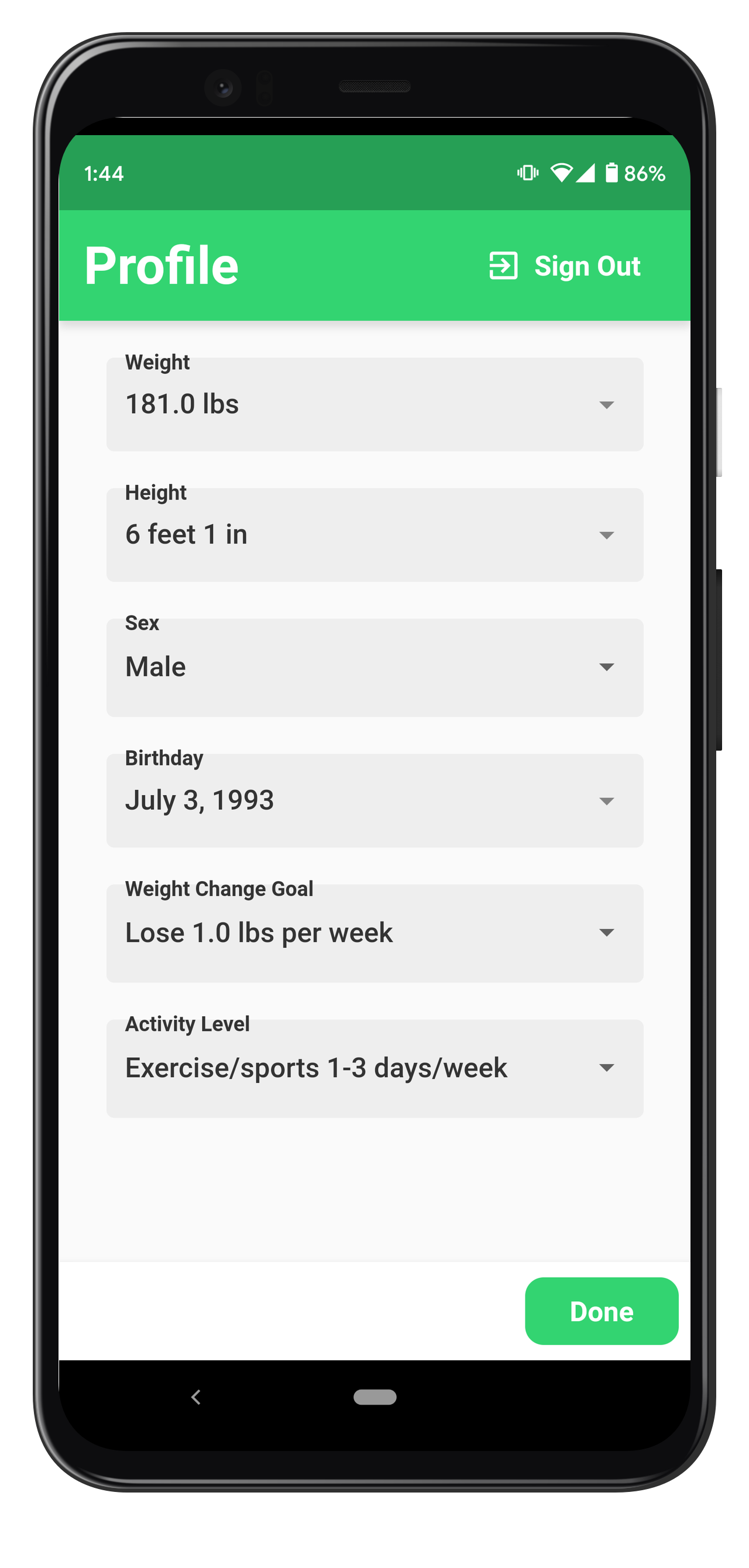Tap the home pill in navigation bar
Screen dimensions: 749x1568
point(374,1397)
